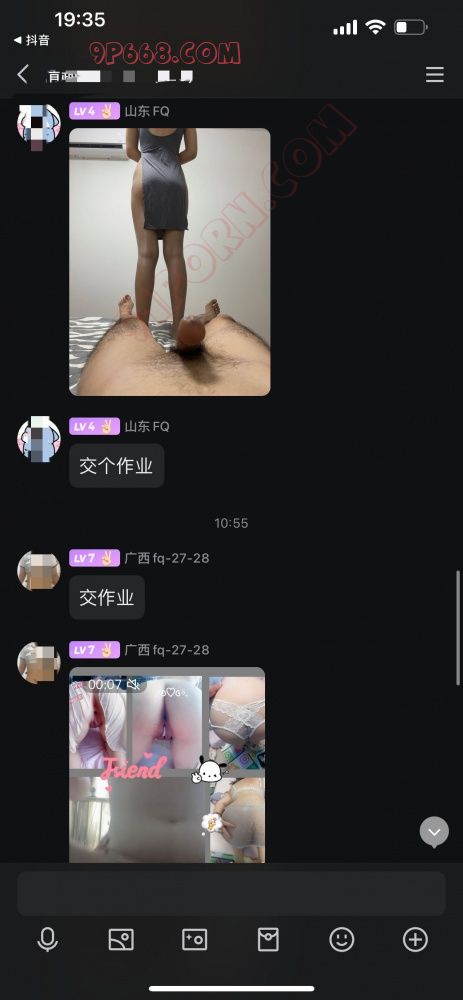Open the emoji picker

(x=342, y=939)
